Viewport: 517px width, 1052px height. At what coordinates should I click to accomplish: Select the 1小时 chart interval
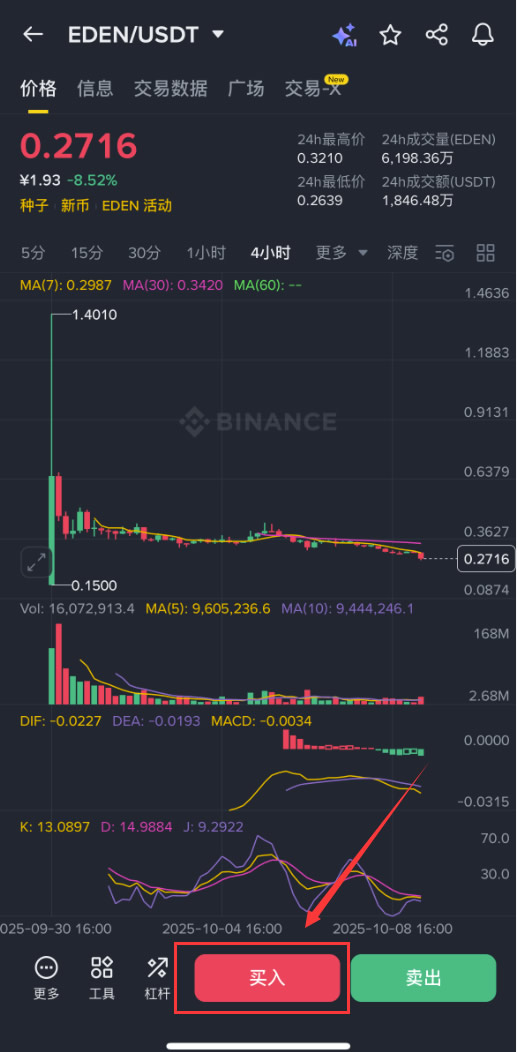[x=206, y=253]
